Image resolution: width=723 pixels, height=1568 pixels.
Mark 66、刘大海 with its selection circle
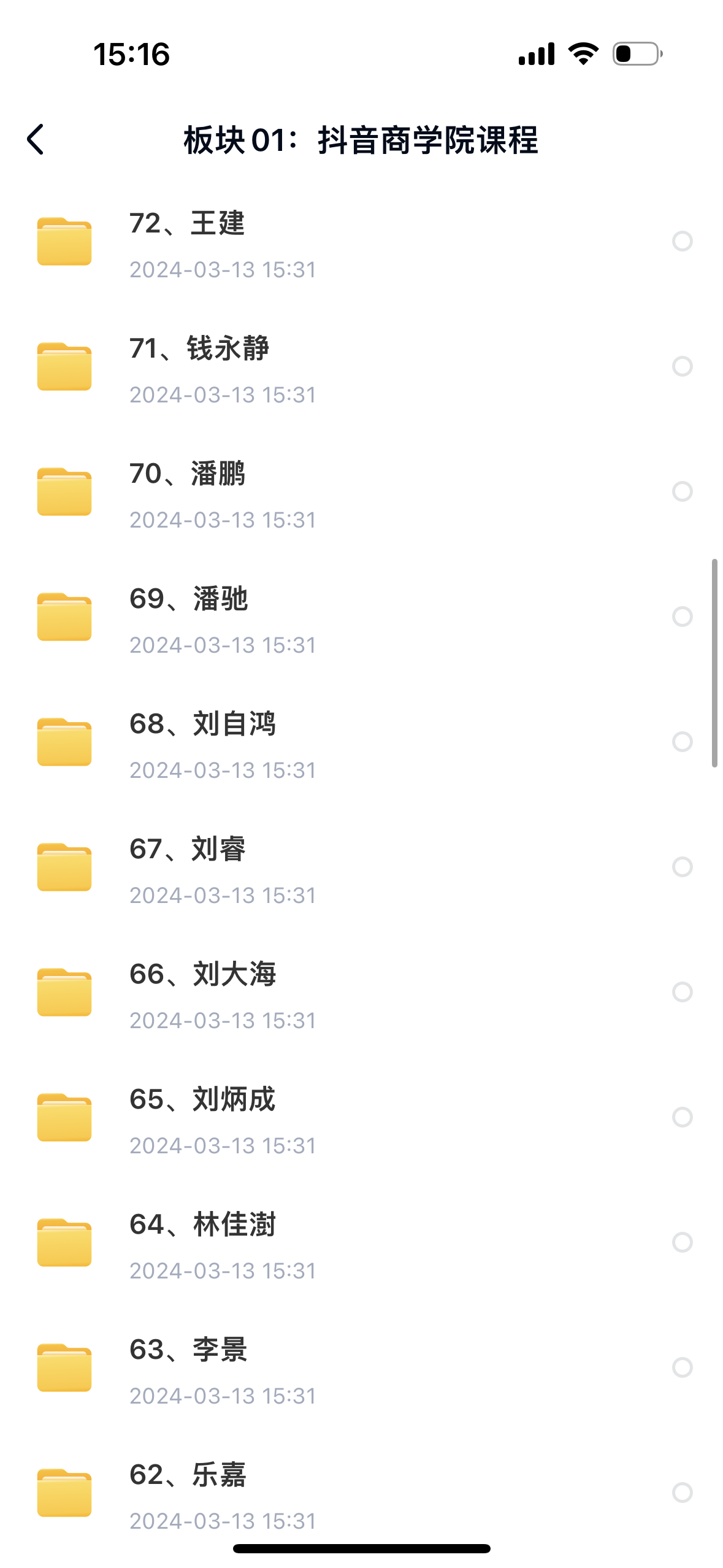[x=682, y=992]
